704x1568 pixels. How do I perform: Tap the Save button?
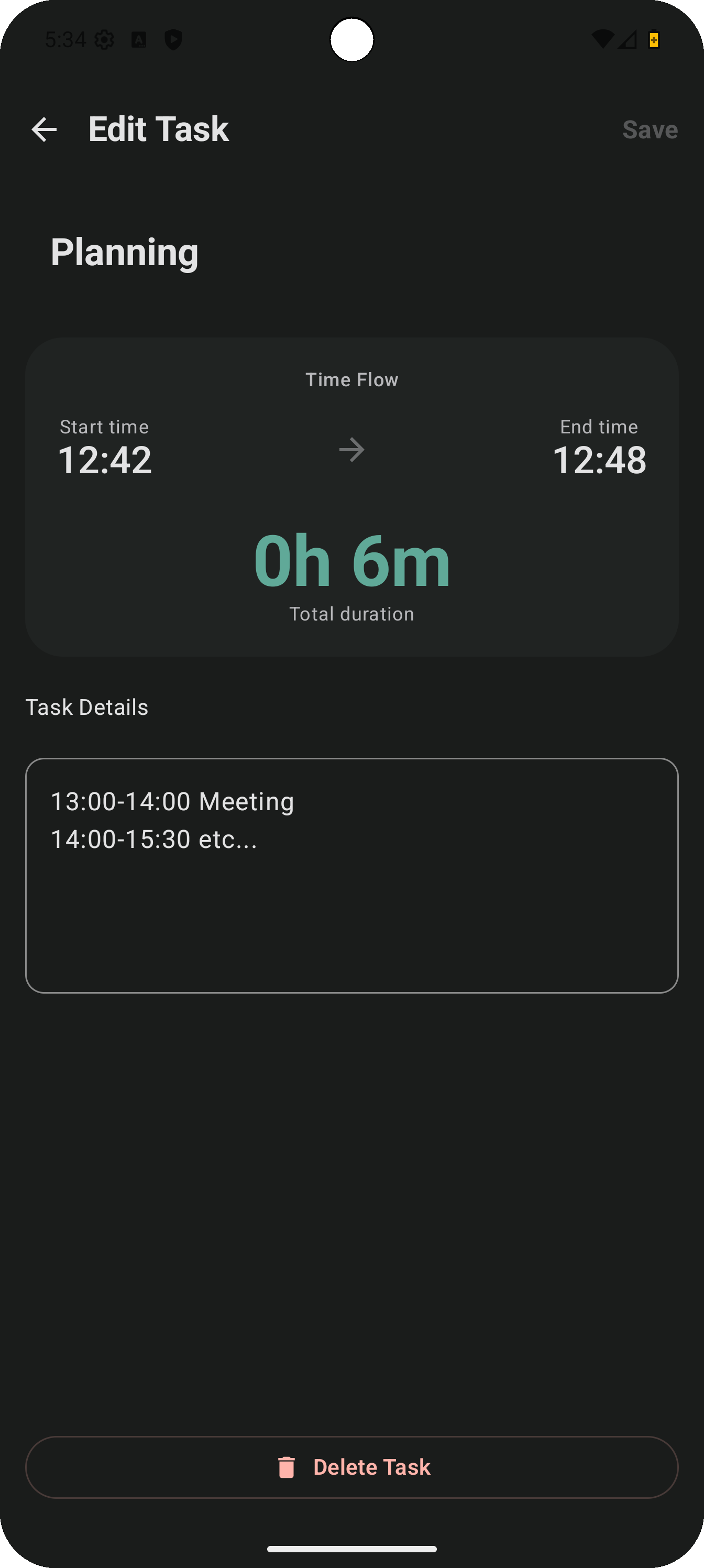tap(650, 128)
